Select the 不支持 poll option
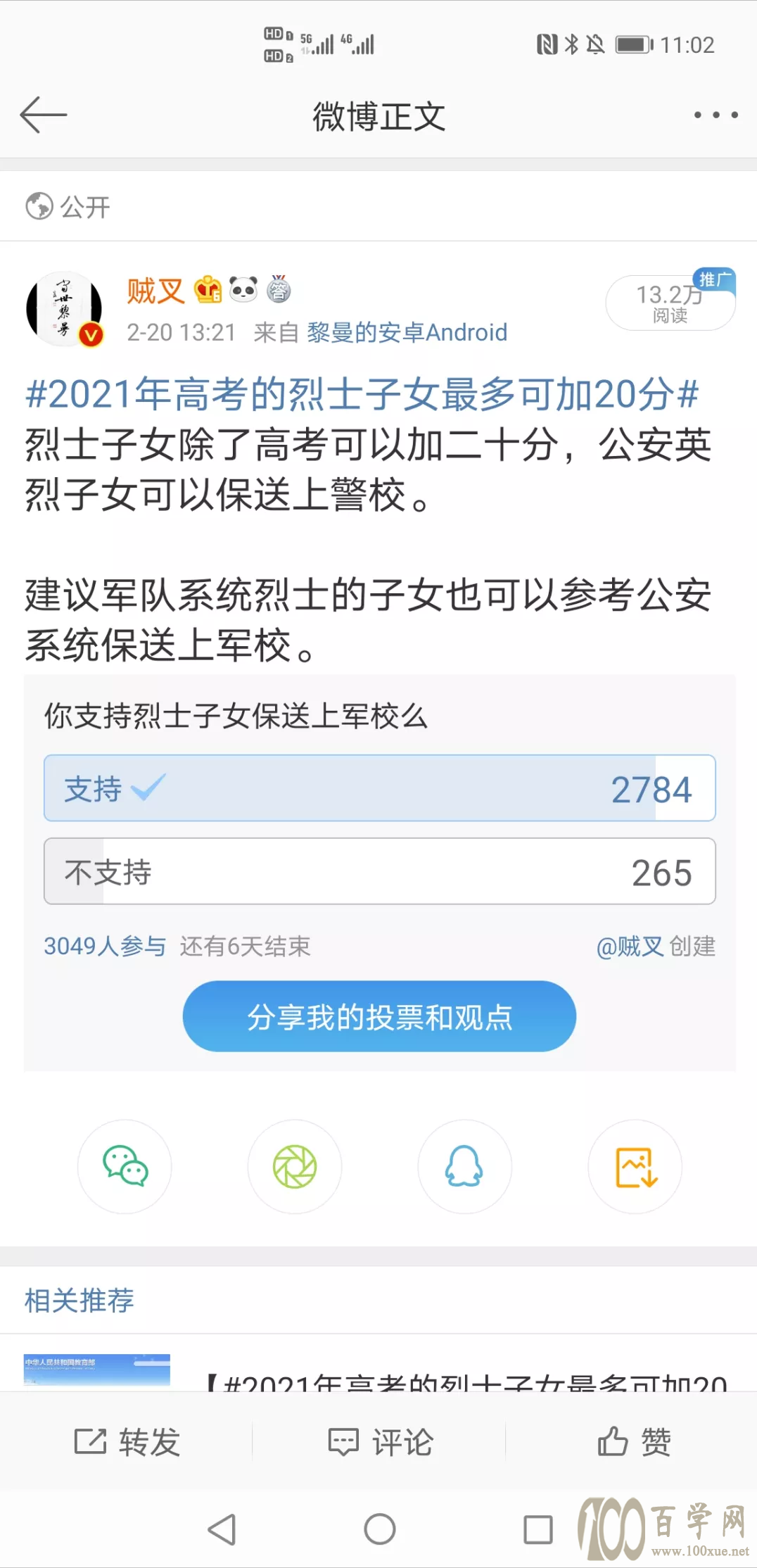Screen dimensions: 757x1568 point(379,871)
